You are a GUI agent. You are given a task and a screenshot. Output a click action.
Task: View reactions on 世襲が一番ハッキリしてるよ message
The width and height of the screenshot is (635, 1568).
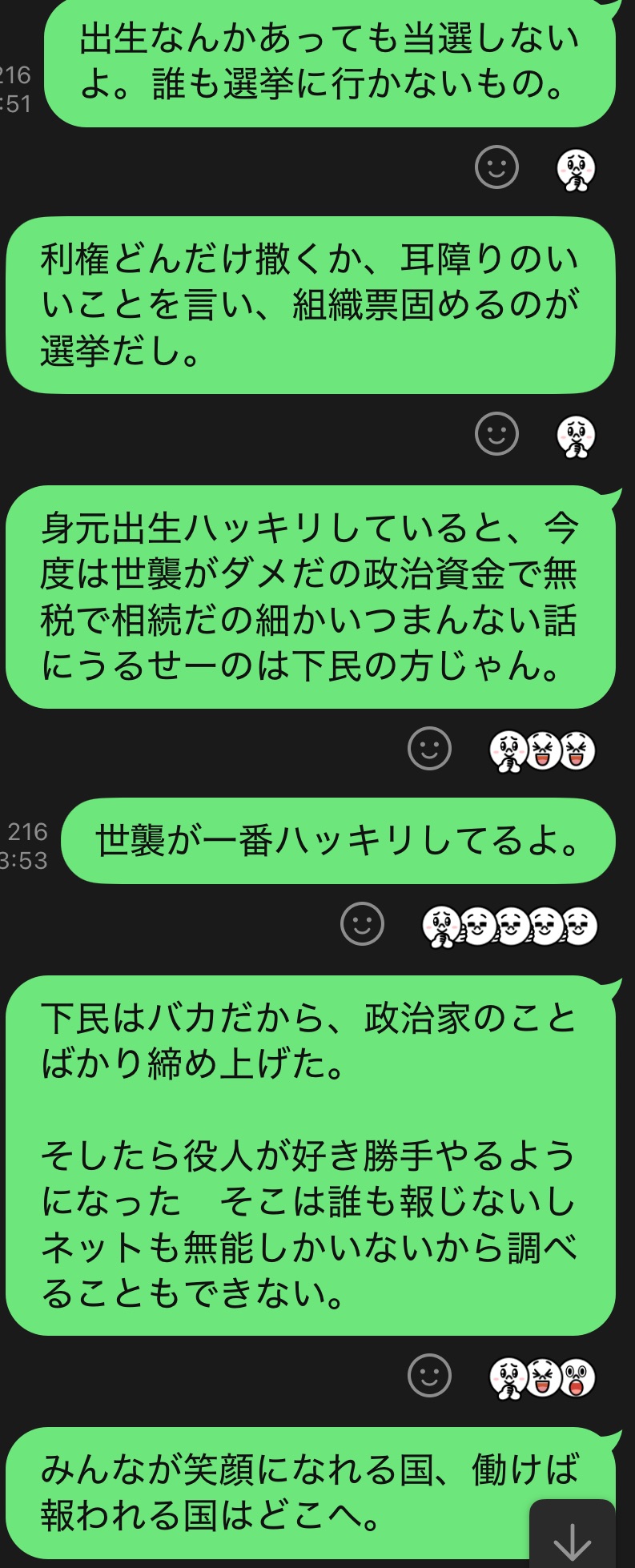(x=510, y=926)
